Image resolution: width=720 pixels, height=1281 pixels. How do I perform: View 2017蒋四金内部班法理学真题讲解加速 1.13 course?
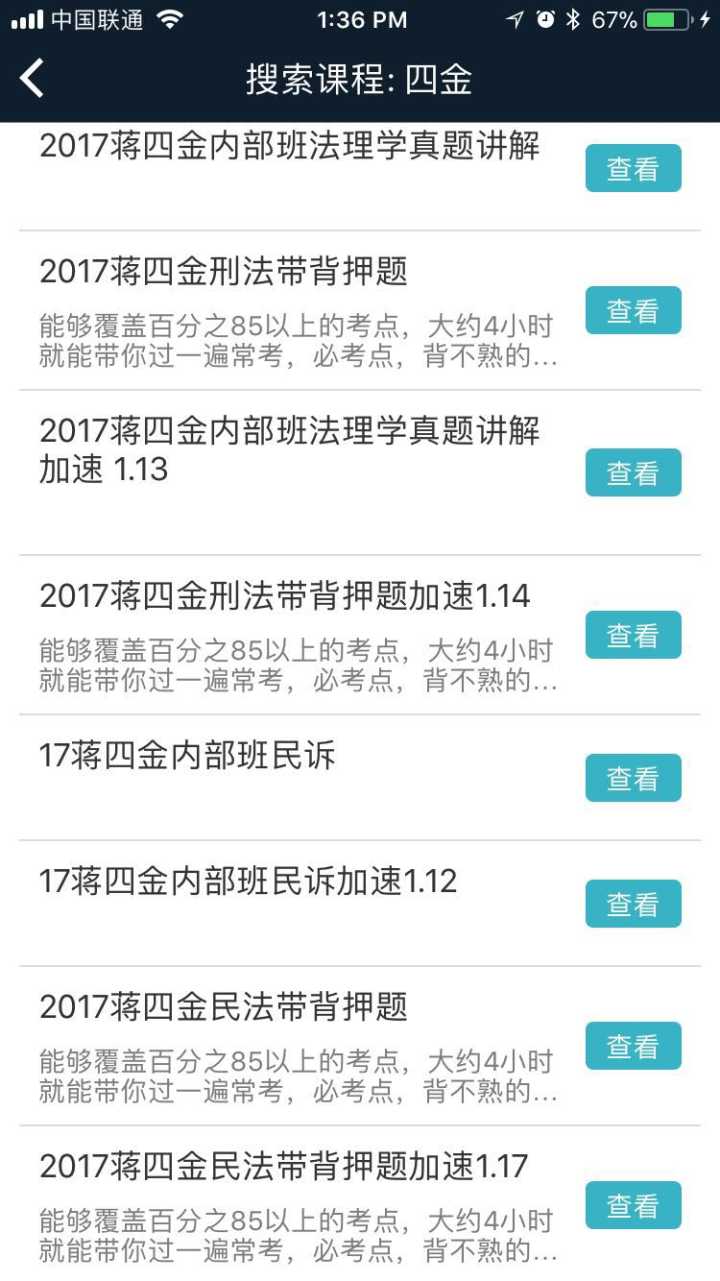(633, 472)
